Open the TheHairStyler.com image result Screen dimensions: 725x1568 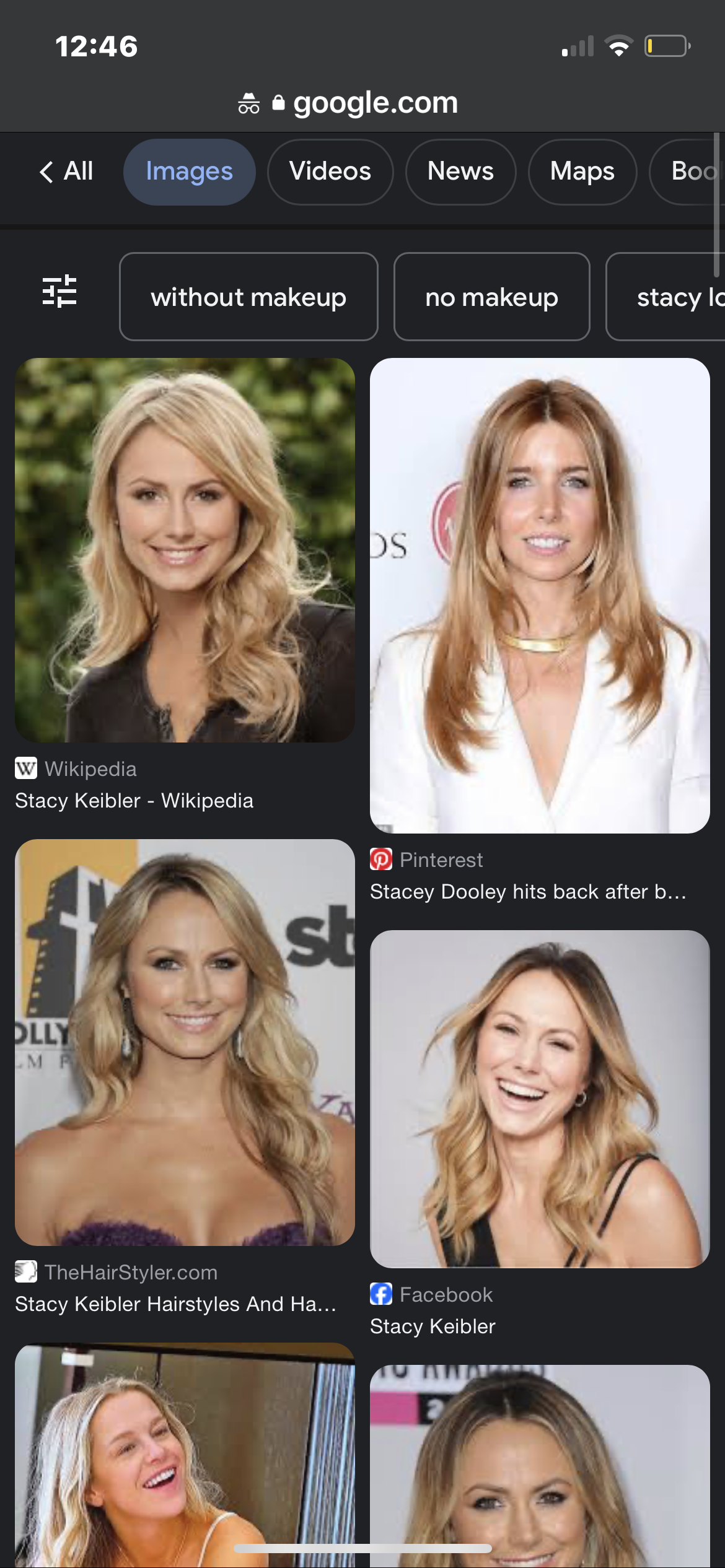[185, 1042]
